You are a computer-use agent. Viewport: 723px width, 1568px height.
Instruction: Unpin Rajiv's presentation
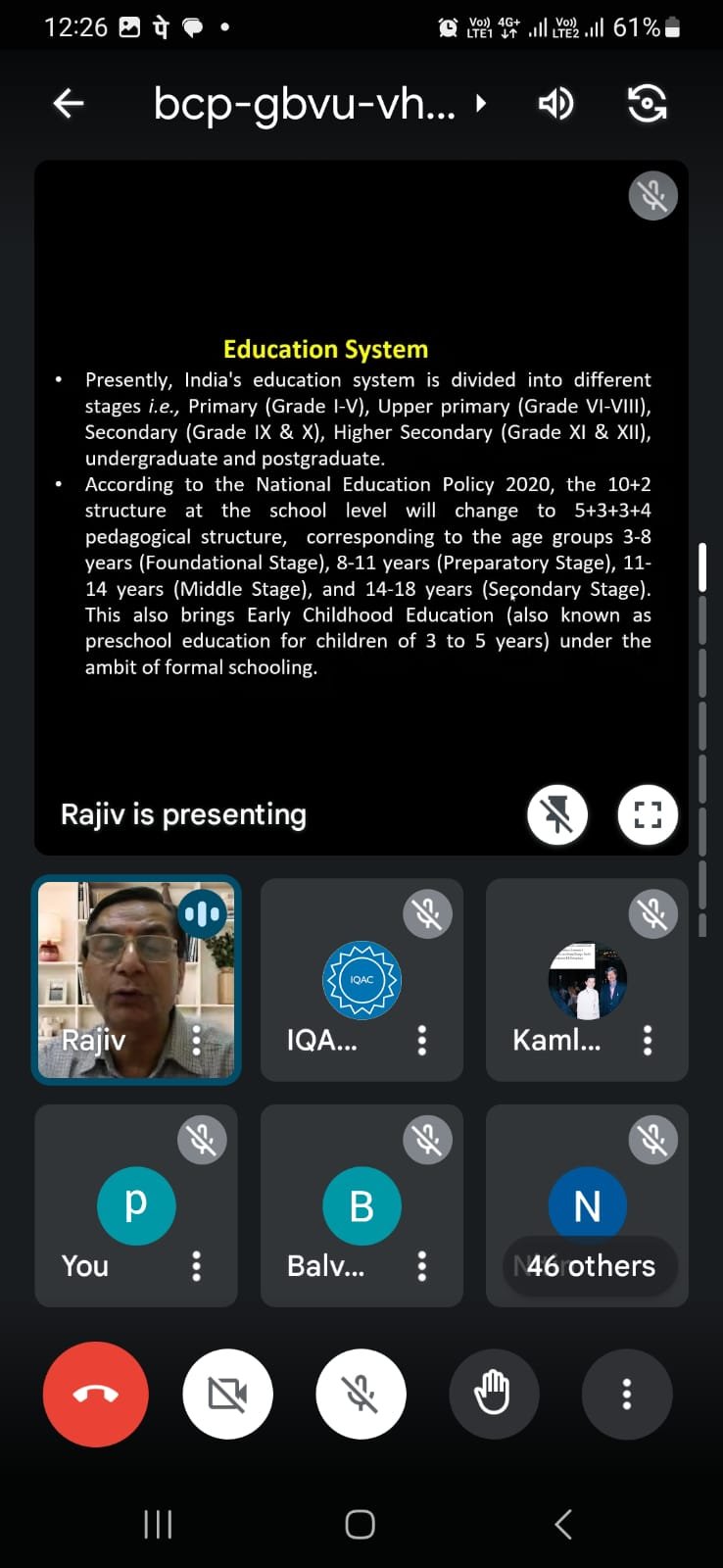556,814
